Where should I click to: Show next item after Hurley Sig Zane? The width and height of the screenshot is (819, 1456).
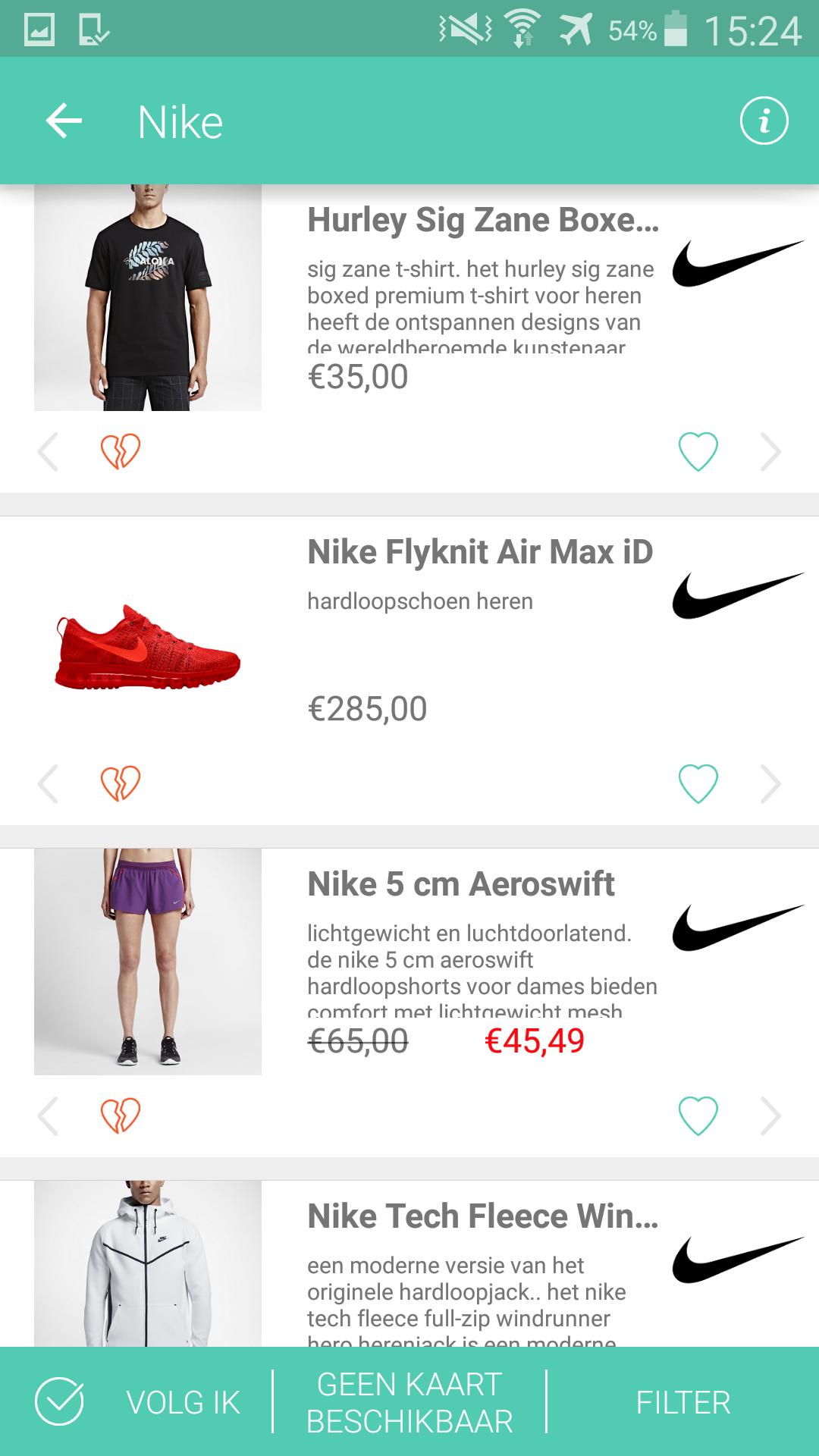(770, 452)
